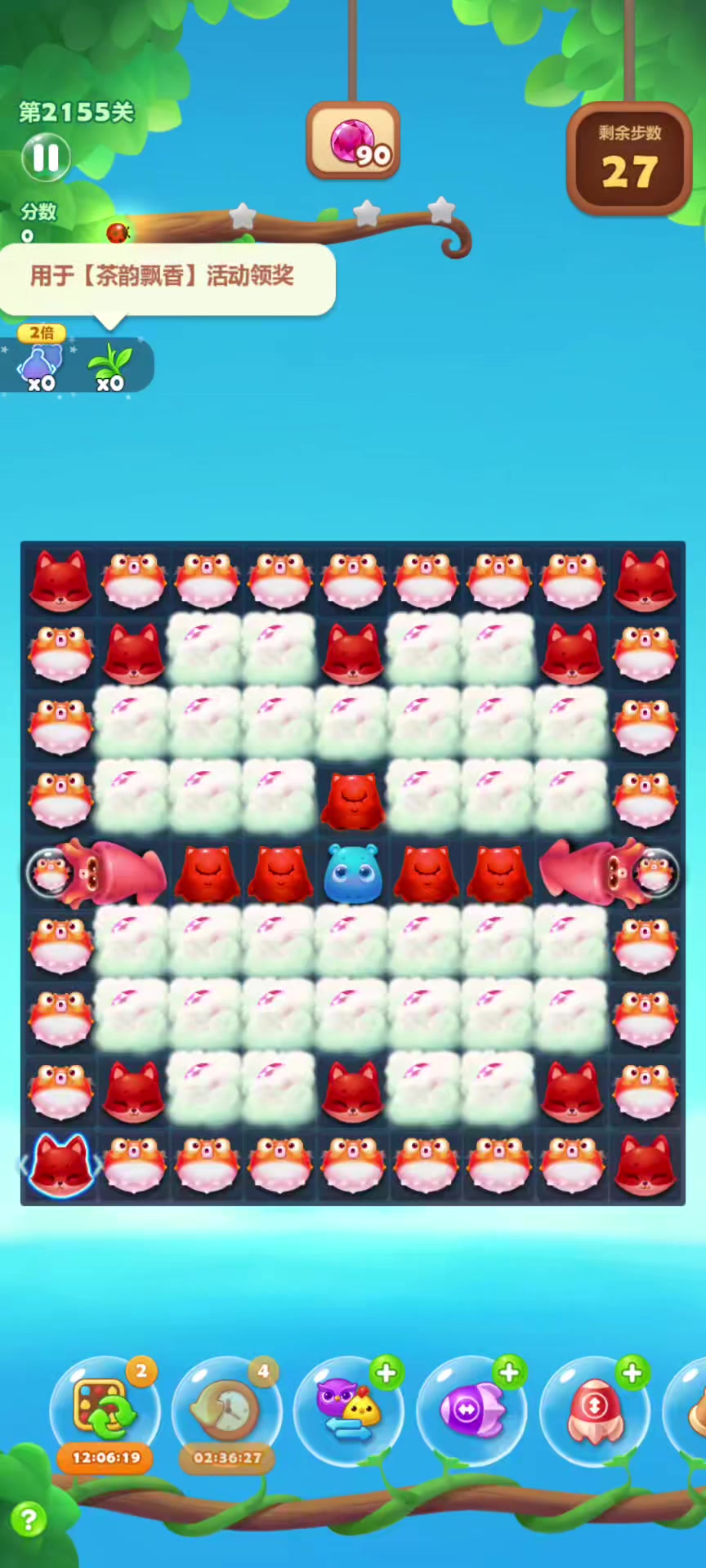The width and height of the screenshot is (706, 1568).
Task: Pause the game
Action: pyautogui.click(x=46, y=158)
